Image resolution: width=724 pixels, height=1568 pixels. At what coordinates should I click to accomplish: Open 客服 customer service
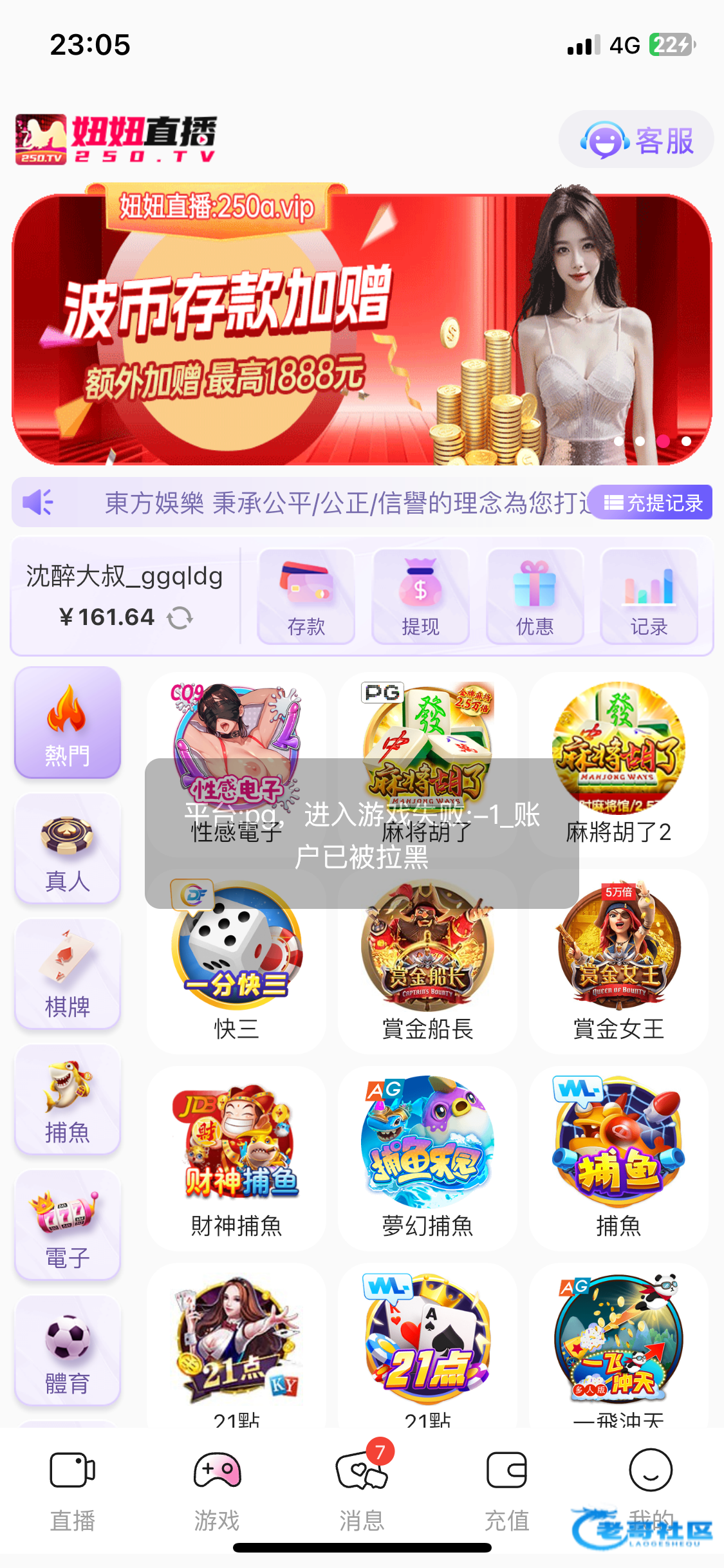[636, 140]
